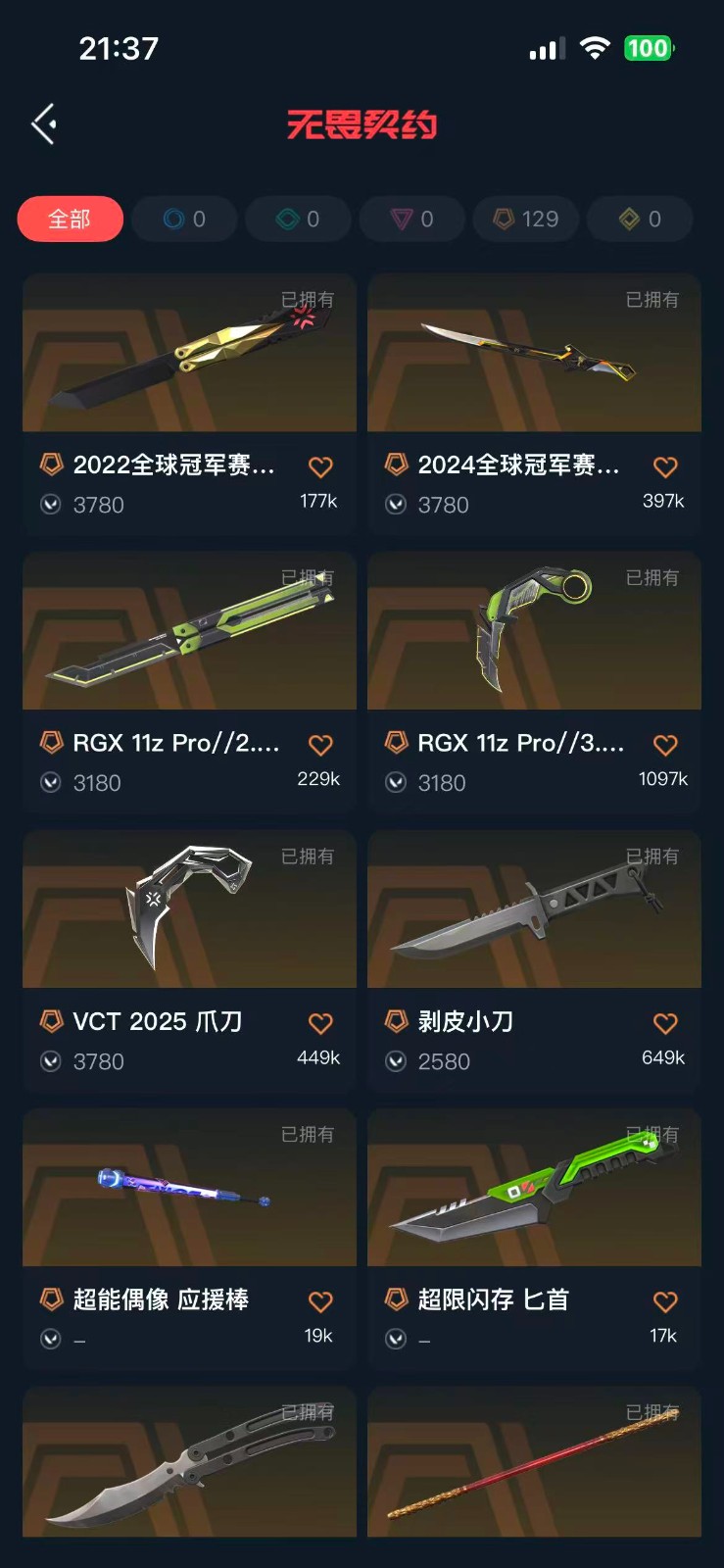The height and width of the screenshot is (1568, 724).
Task: Like the RGX 11z Pro//3 skin
Action: 665,746
